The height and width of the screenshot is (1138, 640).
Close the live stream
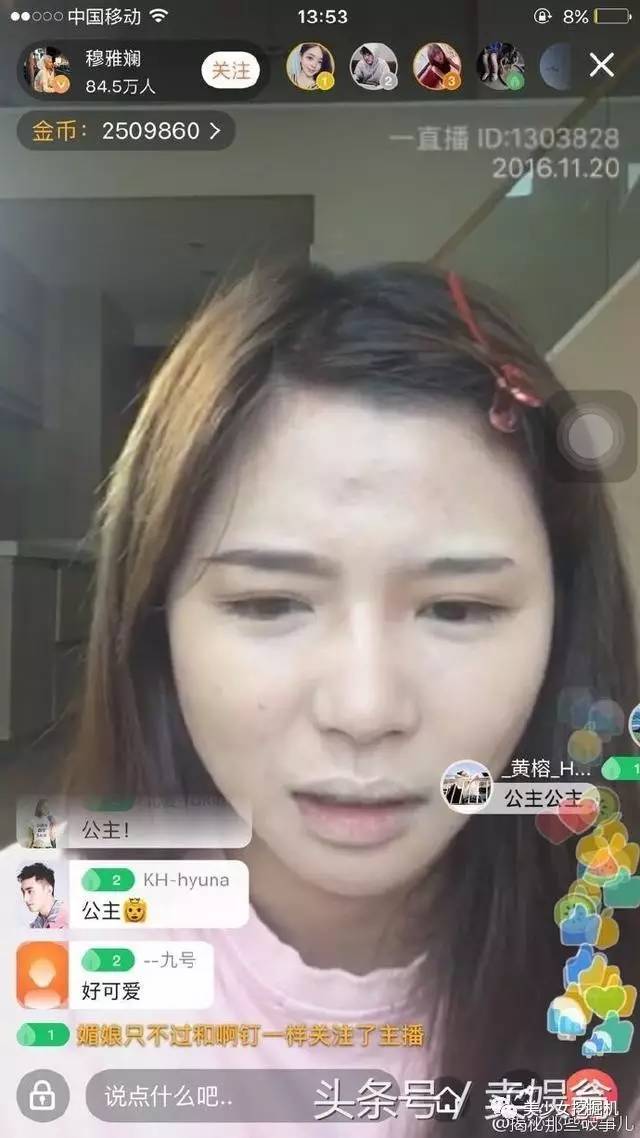pyautogui.click(x=602, y=66)
